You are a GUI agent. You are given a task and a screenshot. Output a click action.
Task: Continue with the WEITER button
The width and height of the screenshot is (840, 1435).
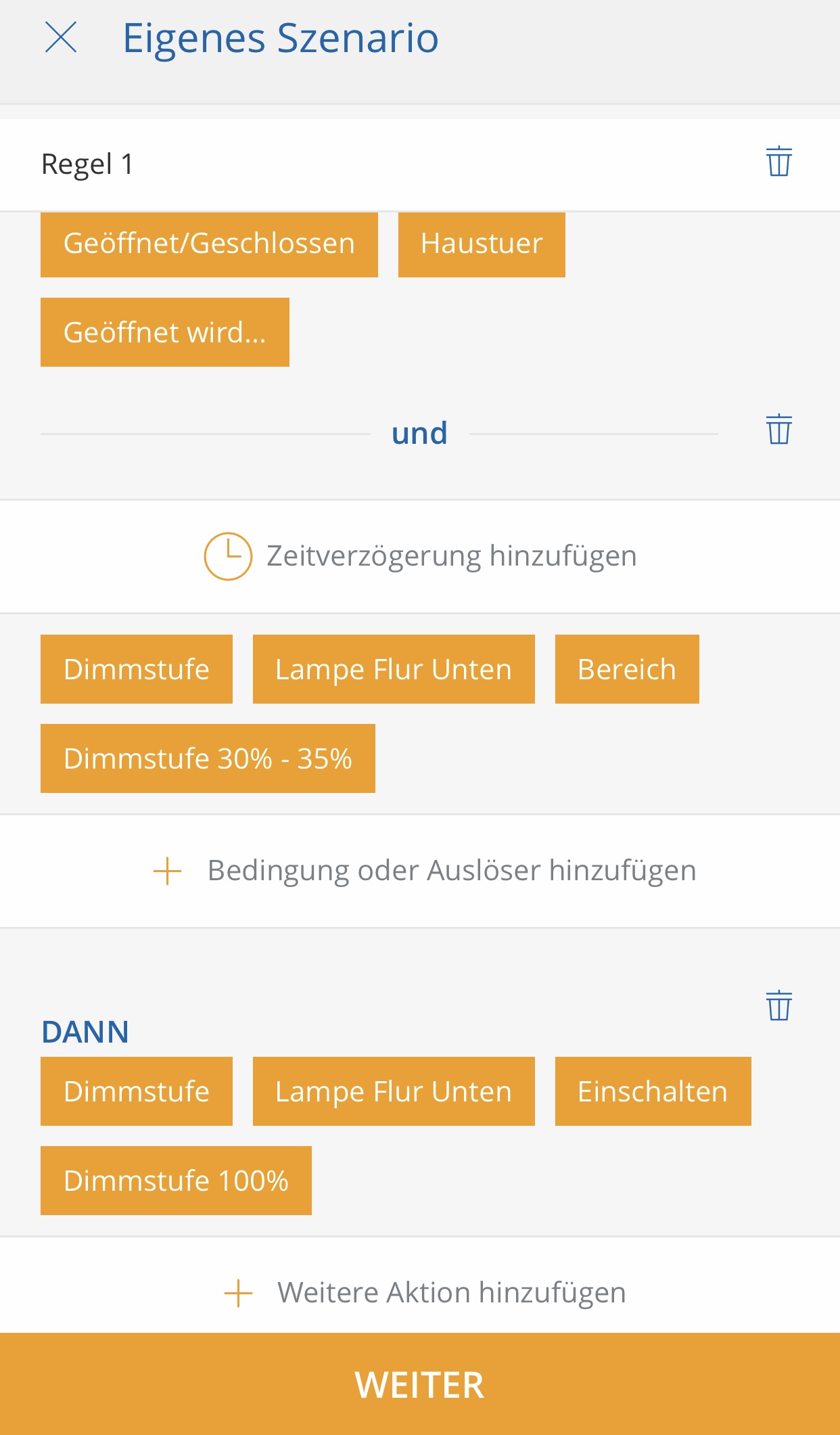click(420, 1384)
